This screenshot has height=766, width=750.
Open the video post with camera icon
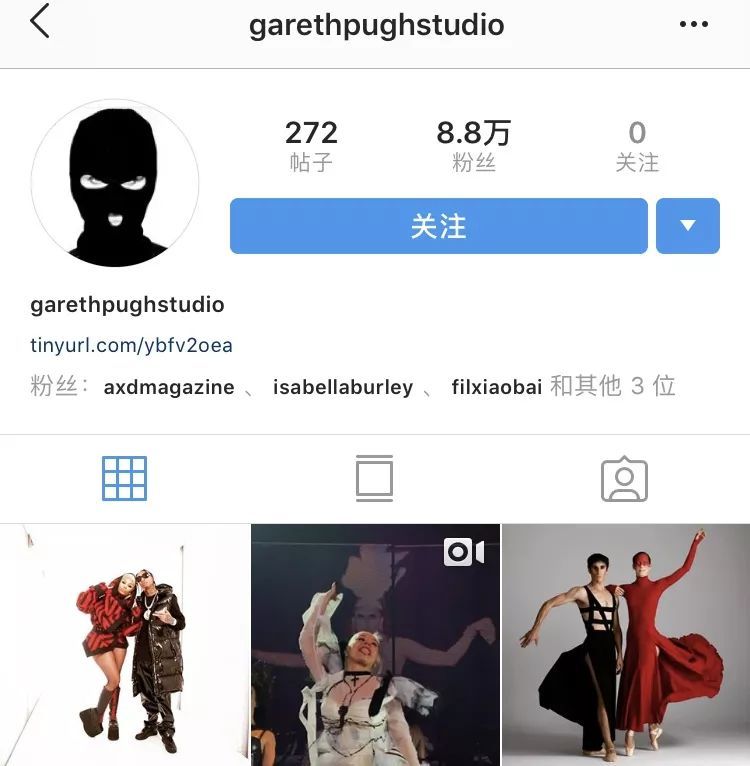click(x=375, y=645)
